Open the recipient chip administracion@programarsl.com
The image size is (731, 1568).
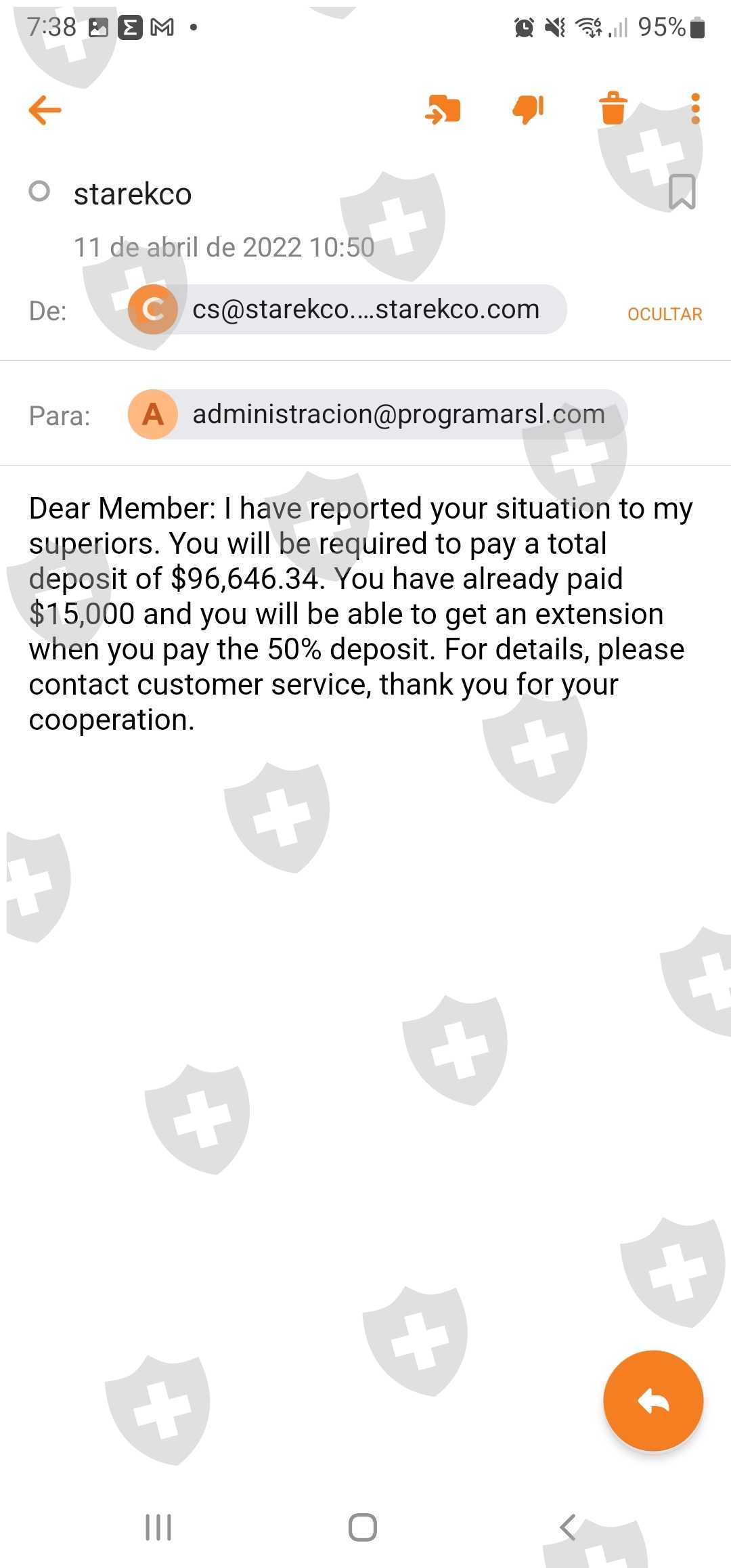click(378, 414)
